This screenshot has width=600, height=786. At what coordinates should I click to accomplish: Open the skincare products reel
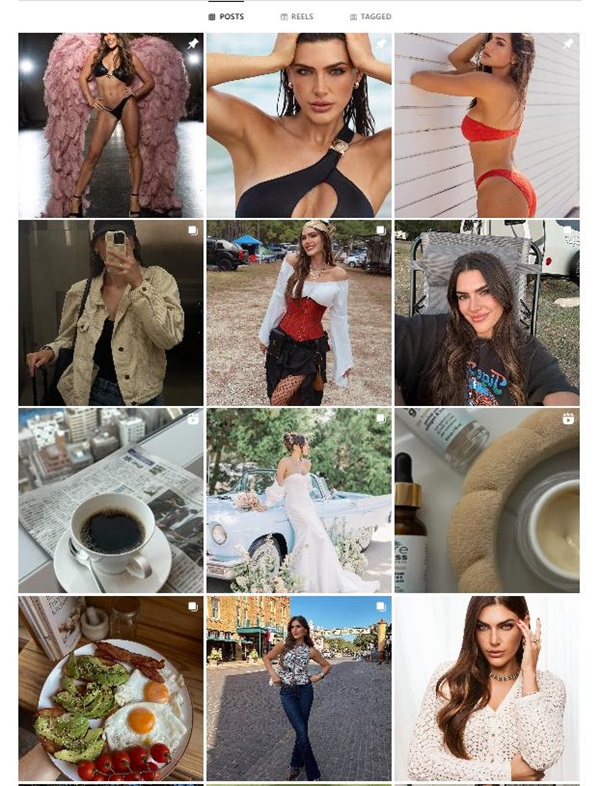pos(486,500)
